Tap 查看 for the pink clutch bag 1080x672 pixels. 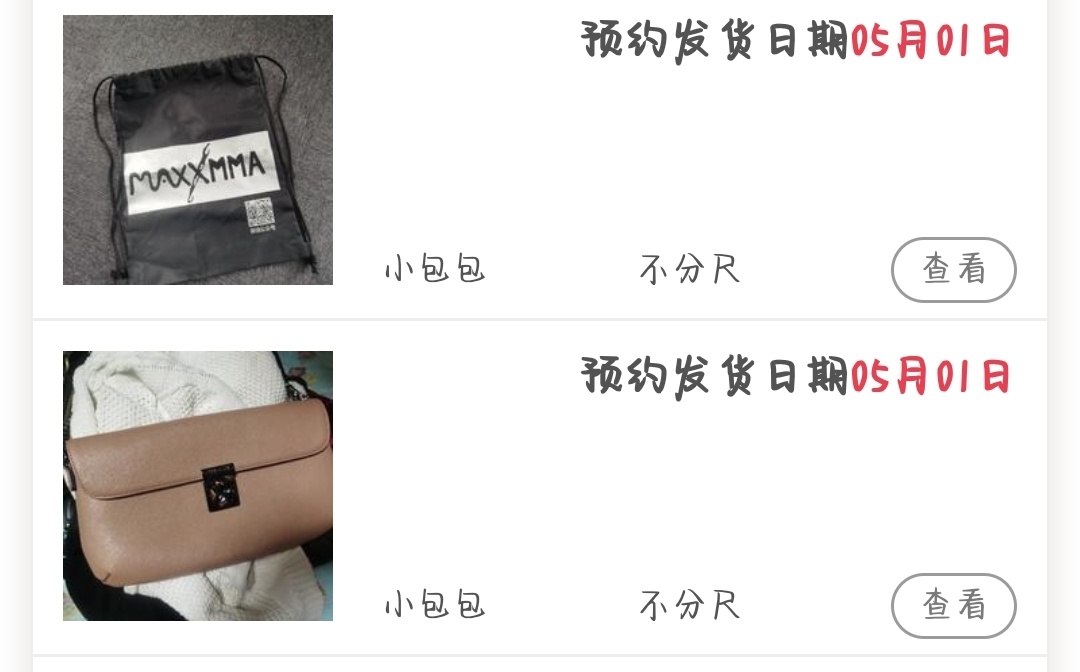click(x=953, y=605)
